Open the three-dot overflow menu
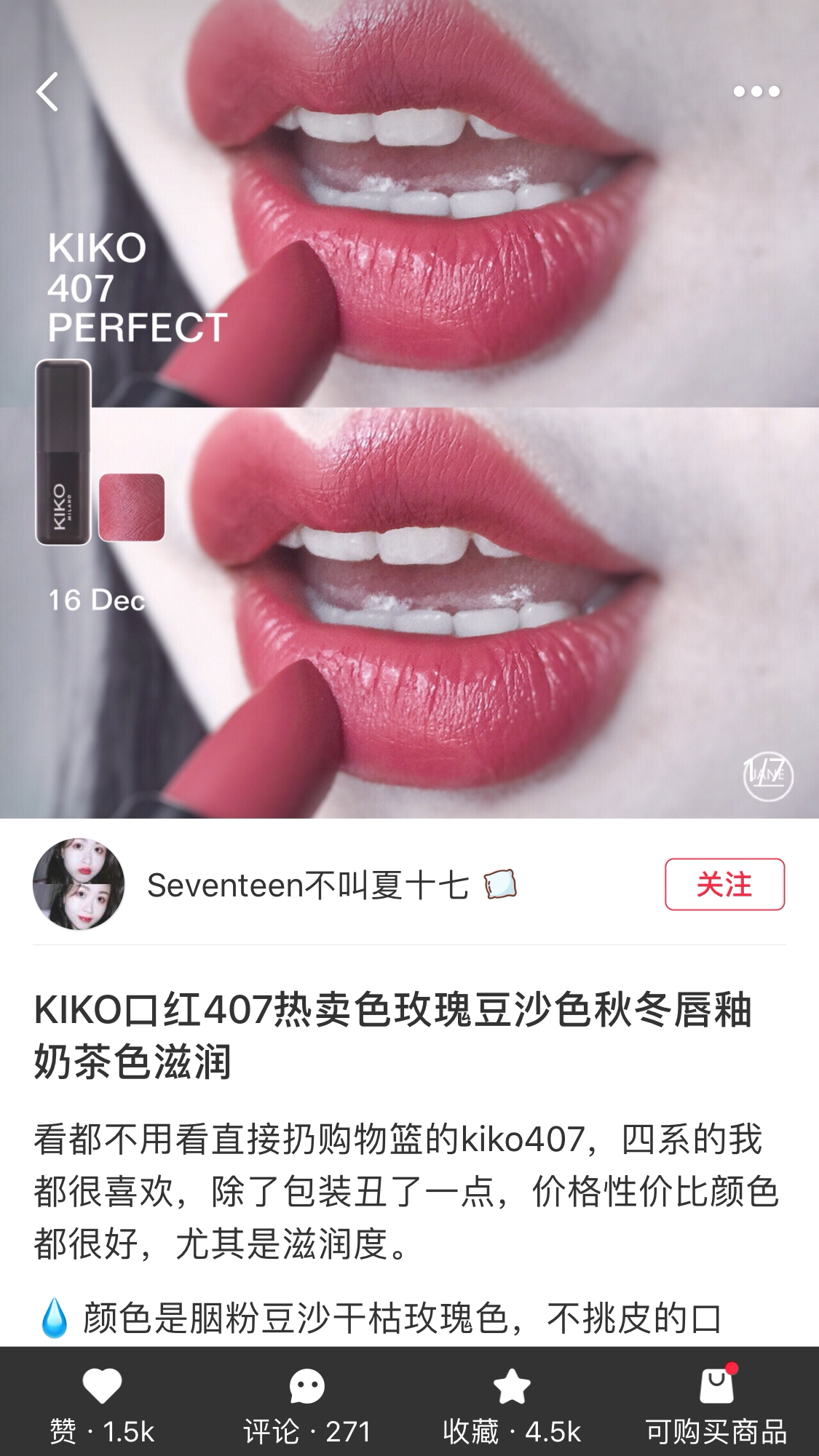 (x=756, y=92)
